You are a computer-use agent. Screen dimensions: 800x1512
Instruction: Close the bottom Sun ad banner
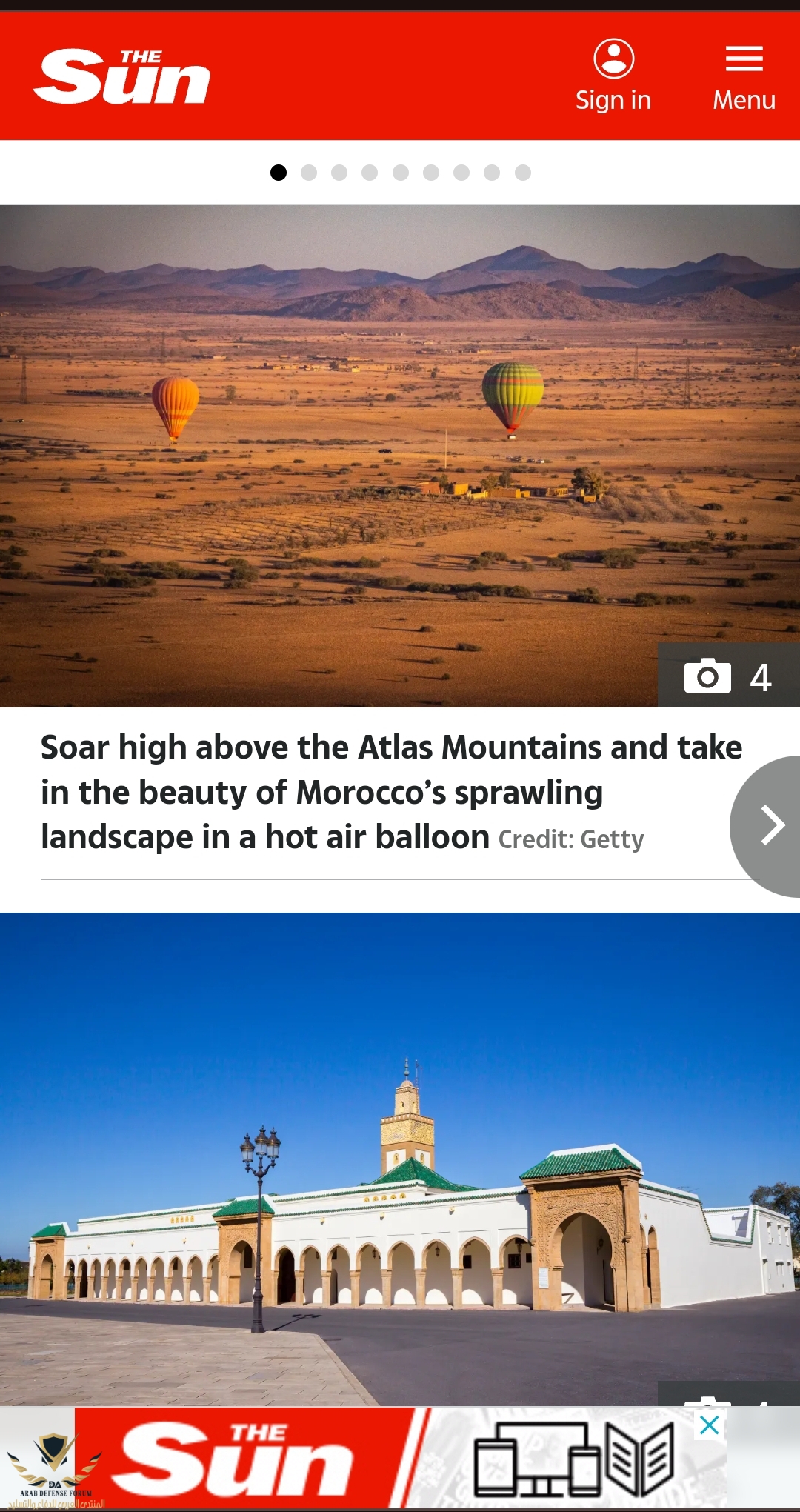tap(709, 1425)
